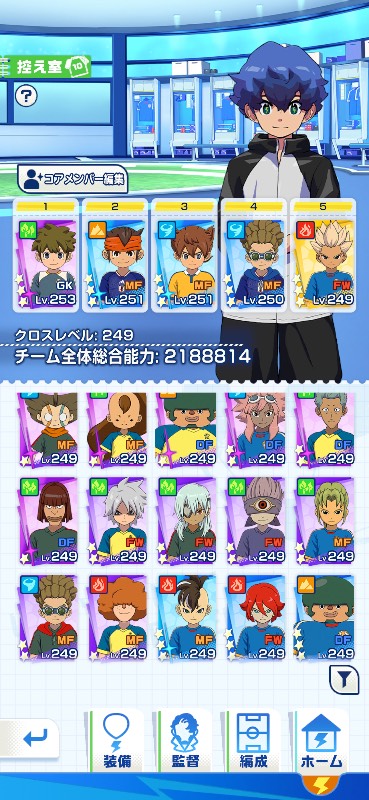Screen dimensions: 369x800
Task: Open the filter funnel icon
Action: tap(343, 680)
